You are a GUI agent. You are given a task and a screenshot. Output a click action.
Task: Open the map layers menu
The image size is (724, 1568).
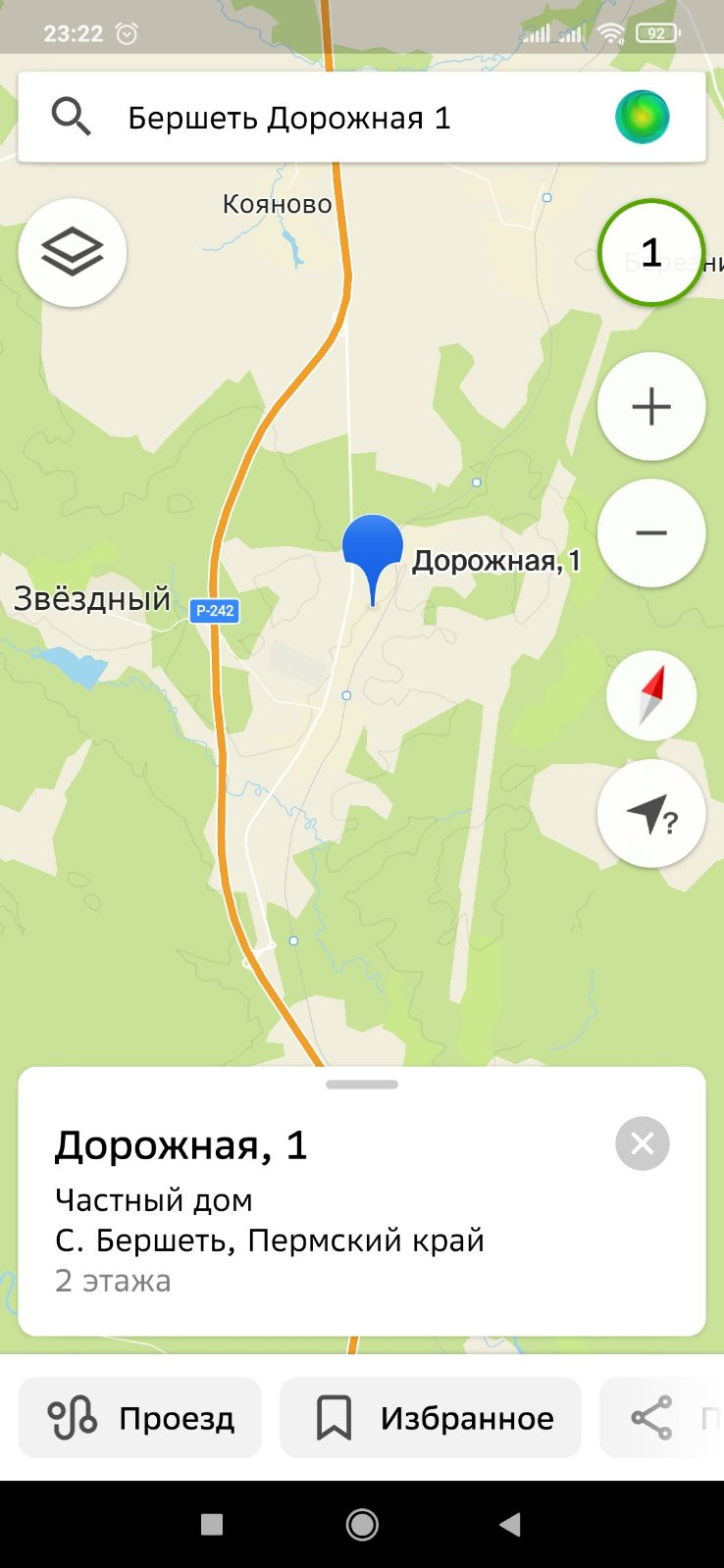[x=73, y=253]
